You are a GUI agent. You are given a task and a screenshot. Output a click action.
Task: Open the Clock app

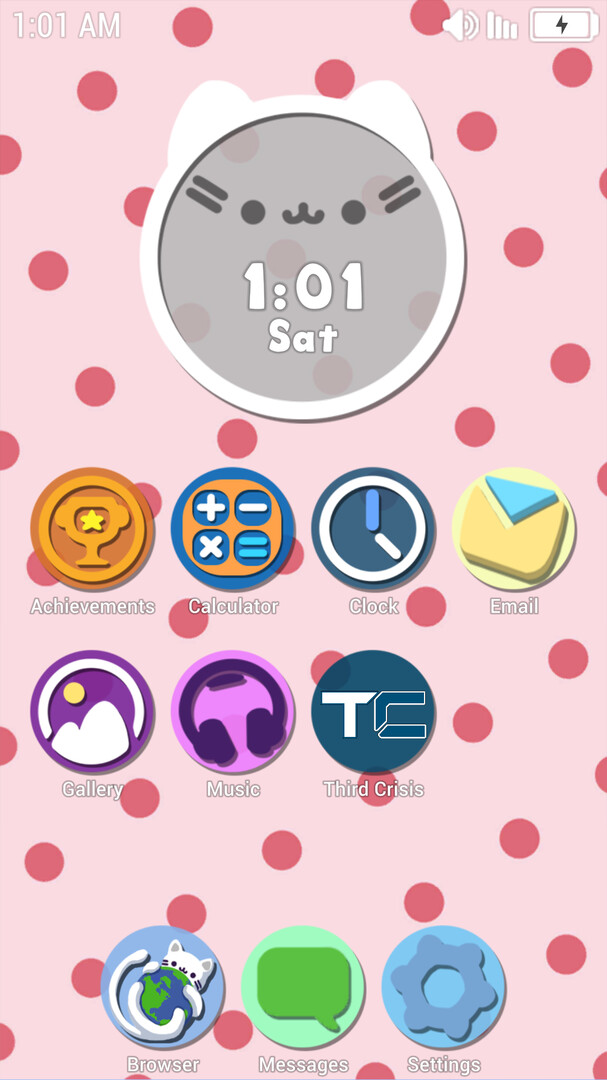[373, 529]
